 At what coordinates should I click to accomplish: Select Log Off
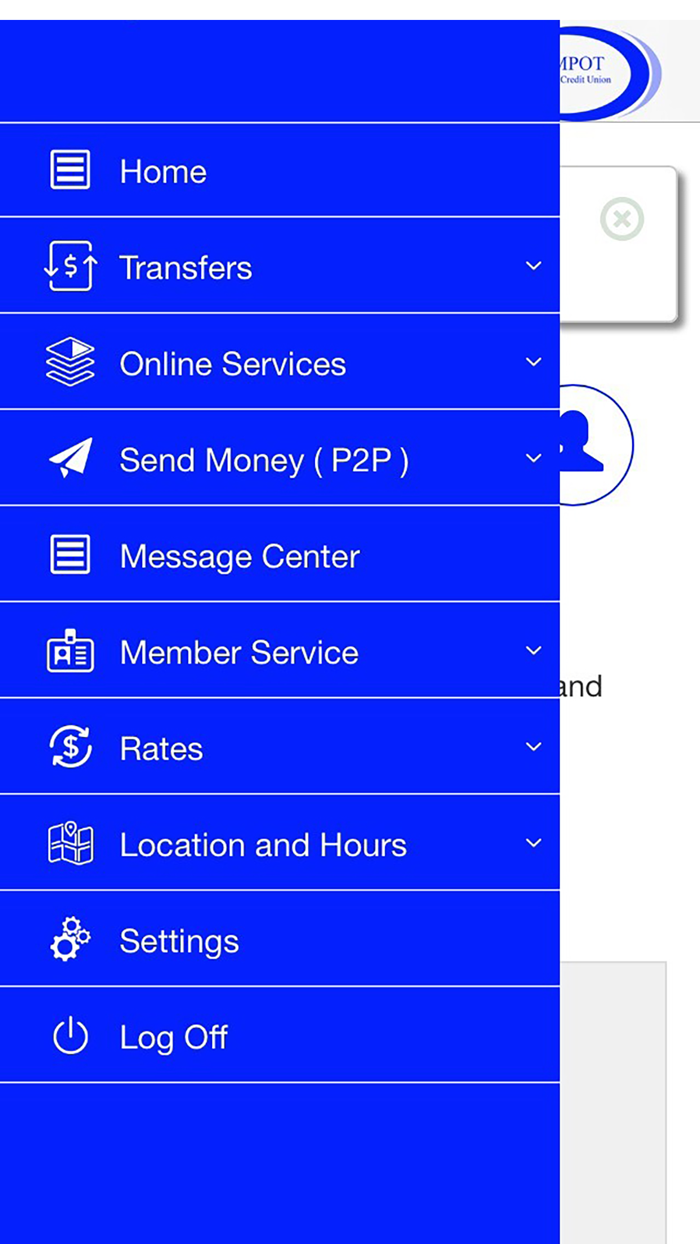coord(279,1035)
